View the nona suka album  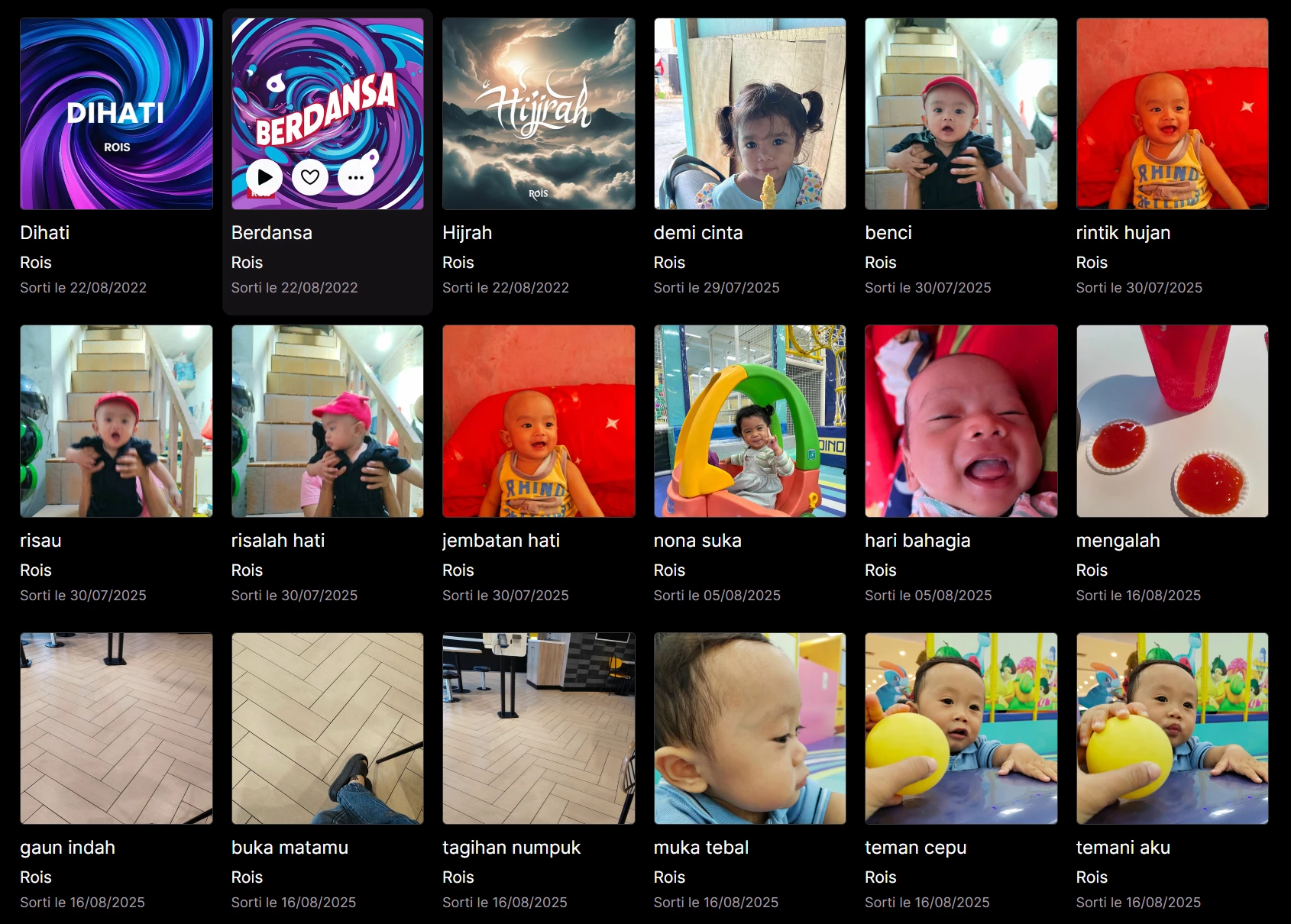pos(749,422)
